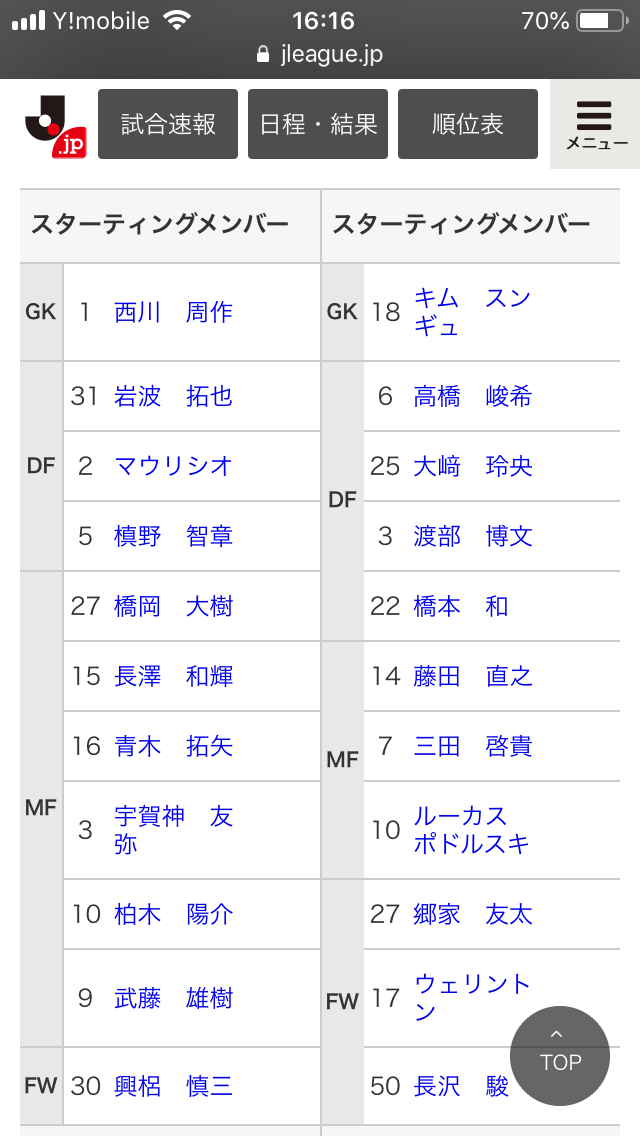View player page for 高橋 峻希
Image resolution: width=640 pixels, height=1136 pixels.
click(x=472, y=396)
